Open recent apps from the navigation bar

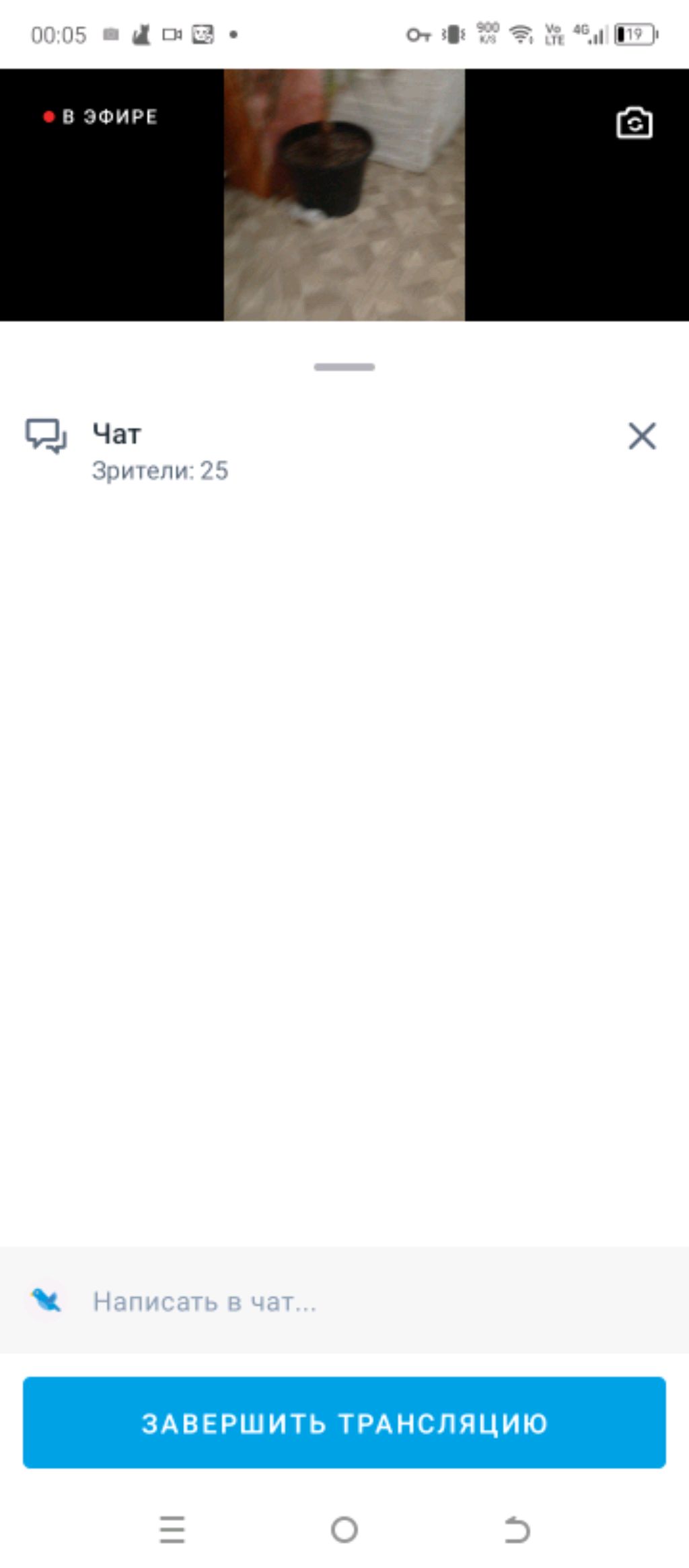coord(172,1530)
